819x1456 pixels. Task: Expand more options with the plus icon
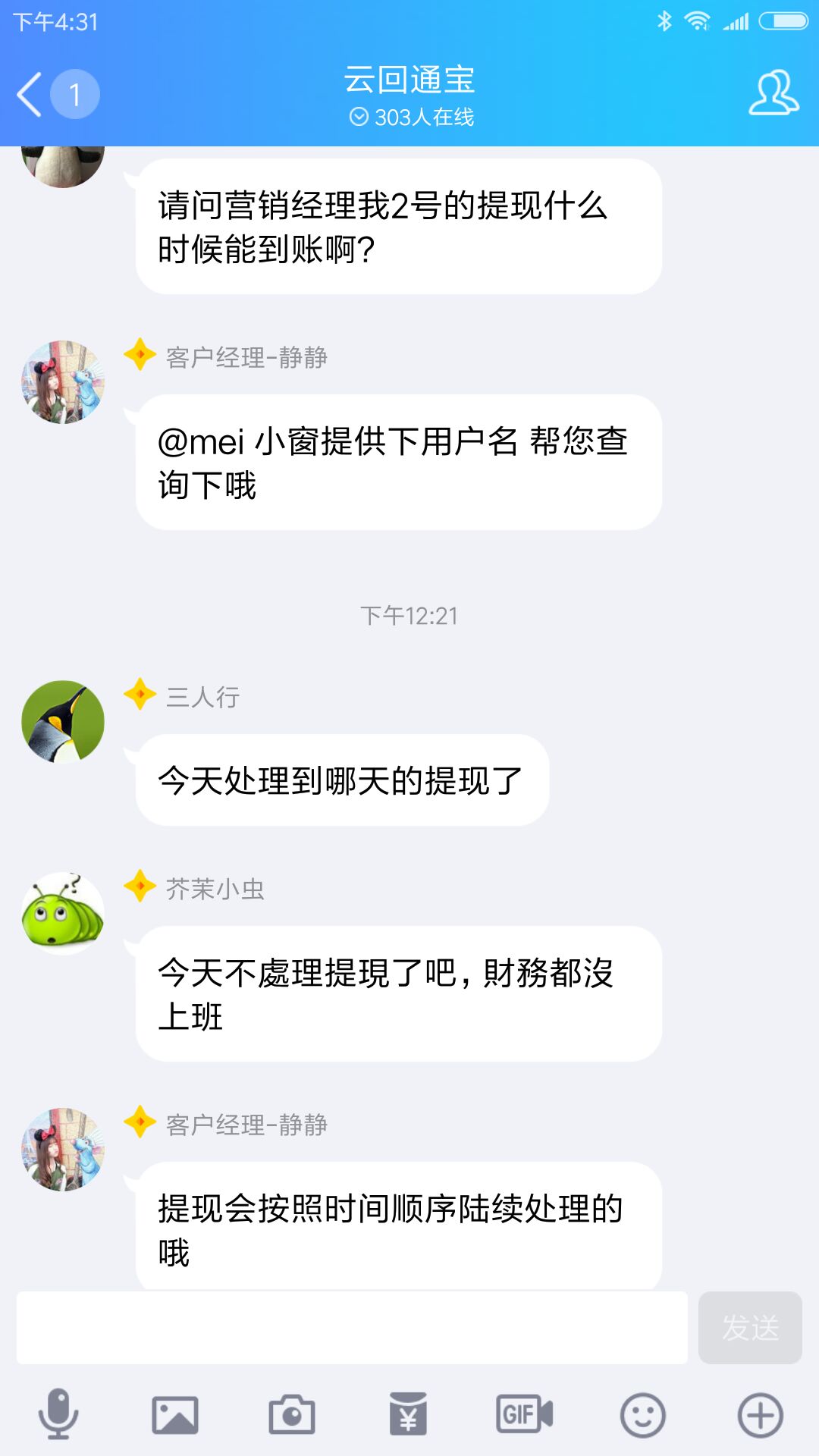click(x=760, y=1415)
